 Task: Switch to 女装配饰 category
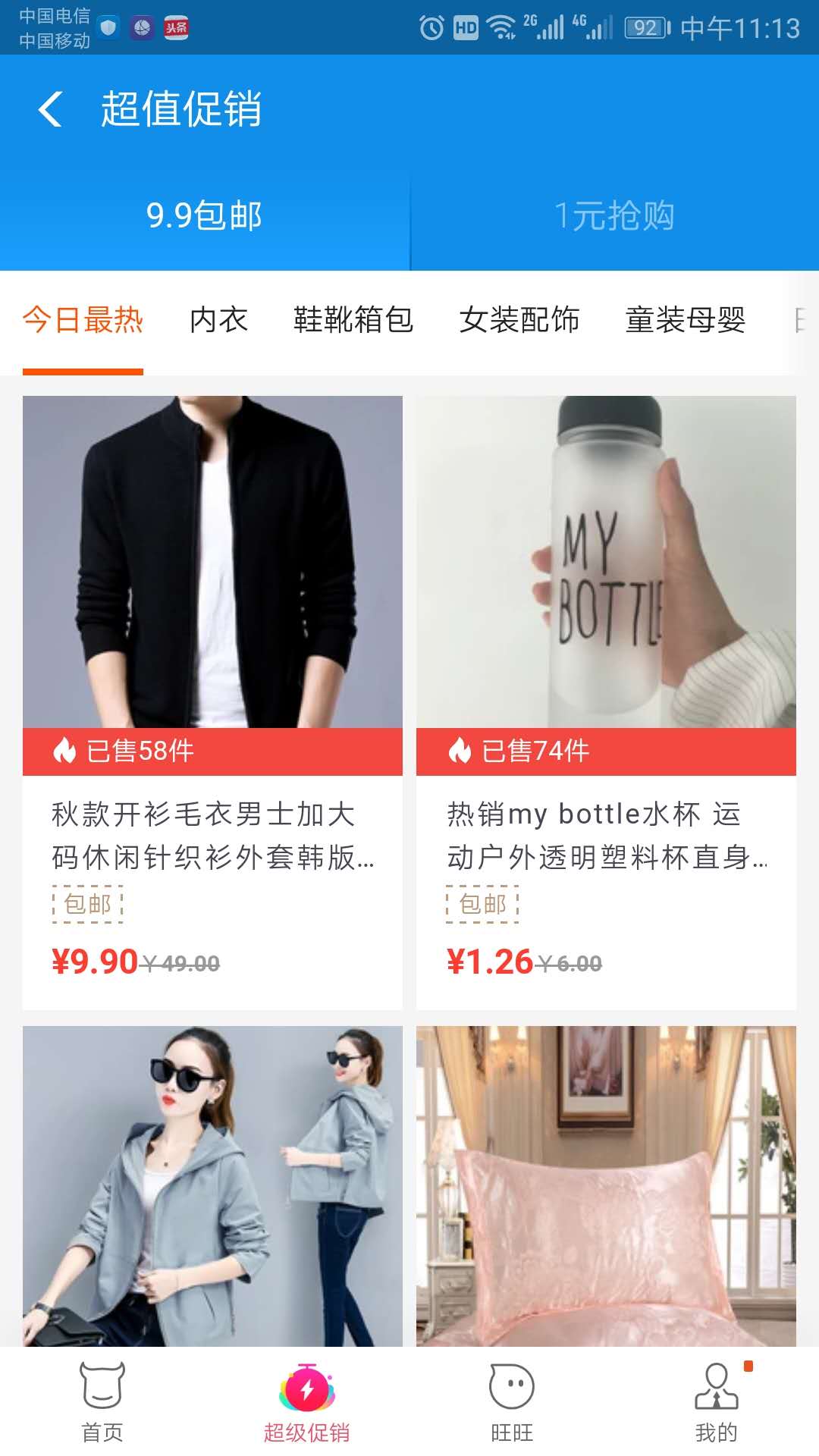[521, 321]
